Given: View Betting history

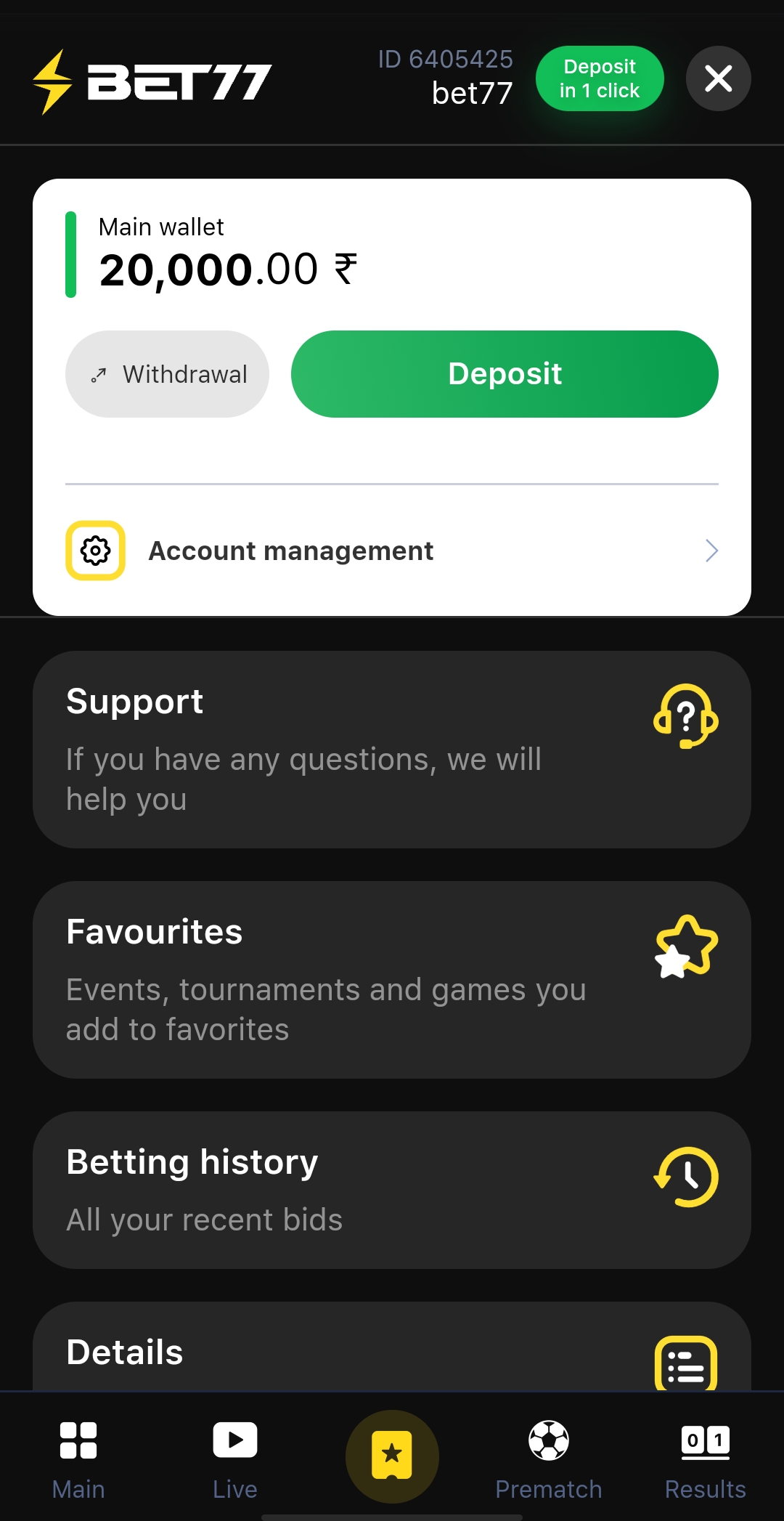Looking at the screenshot, I should pos(392,1190).
